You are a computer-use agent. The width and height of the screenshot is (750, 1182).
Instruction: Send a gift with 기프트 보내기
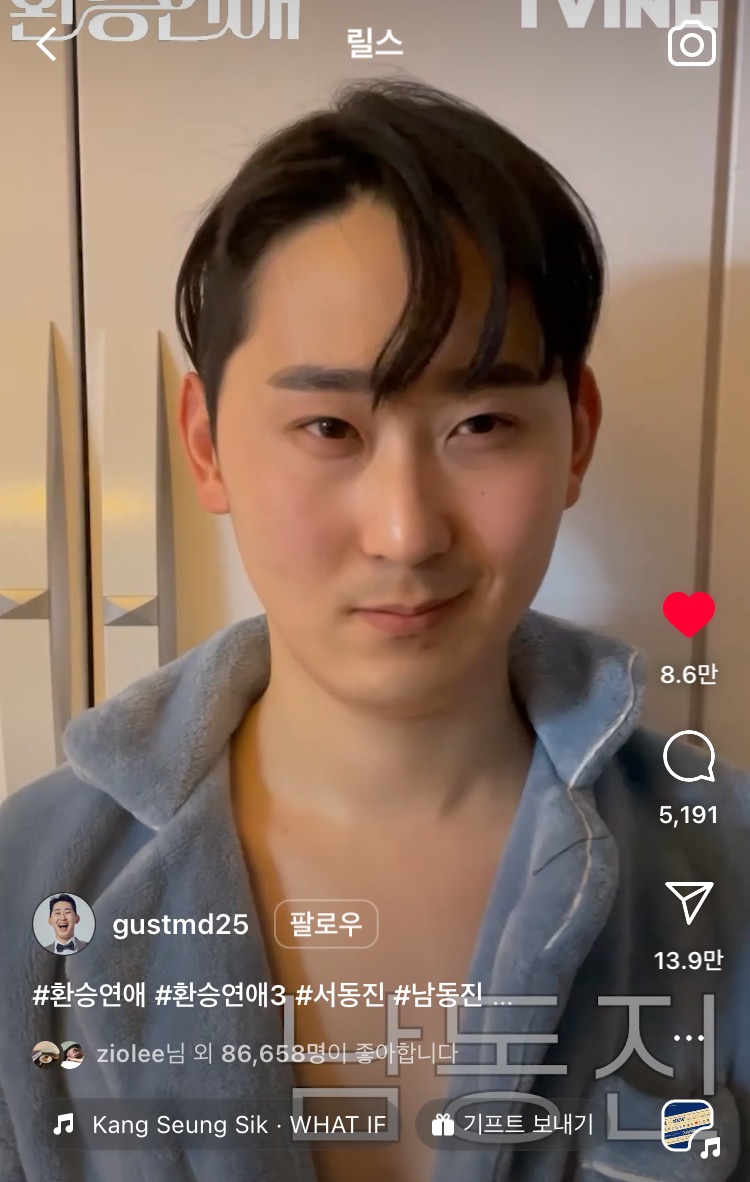pyautogui.click(x=513, y=1124)
